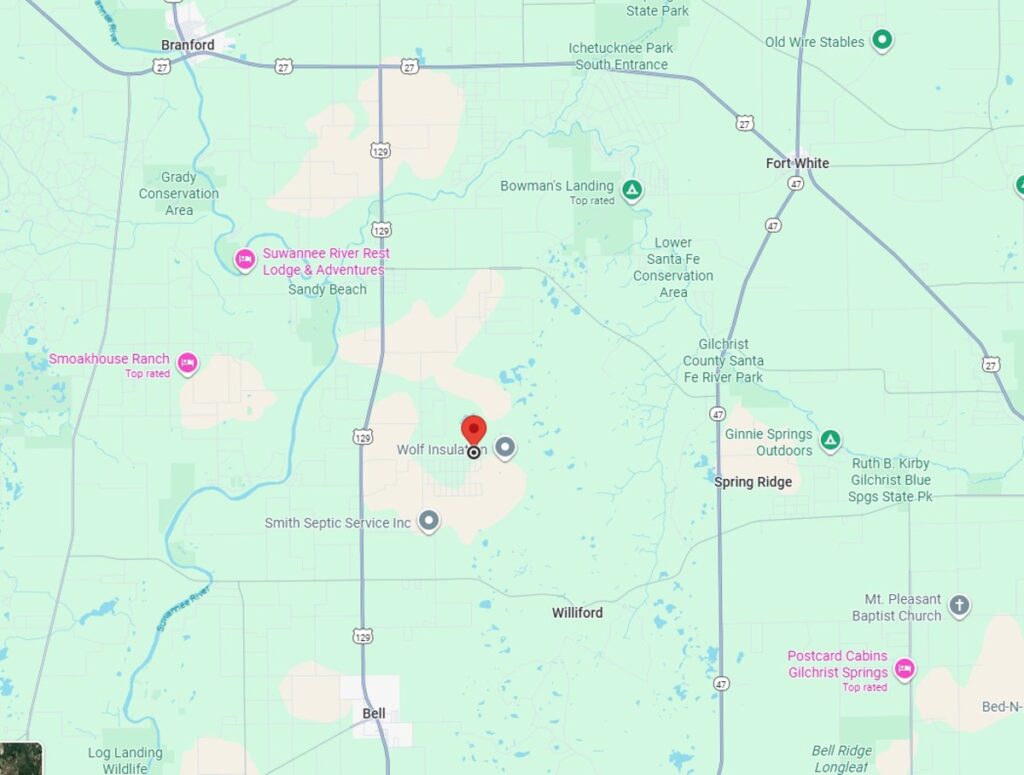The width and height of the screenshot is (1024, 775).
Task: Open Suwannee River Rest Lodge & Adventures marker
Action: pyautogui.click(x=245, y=261)
